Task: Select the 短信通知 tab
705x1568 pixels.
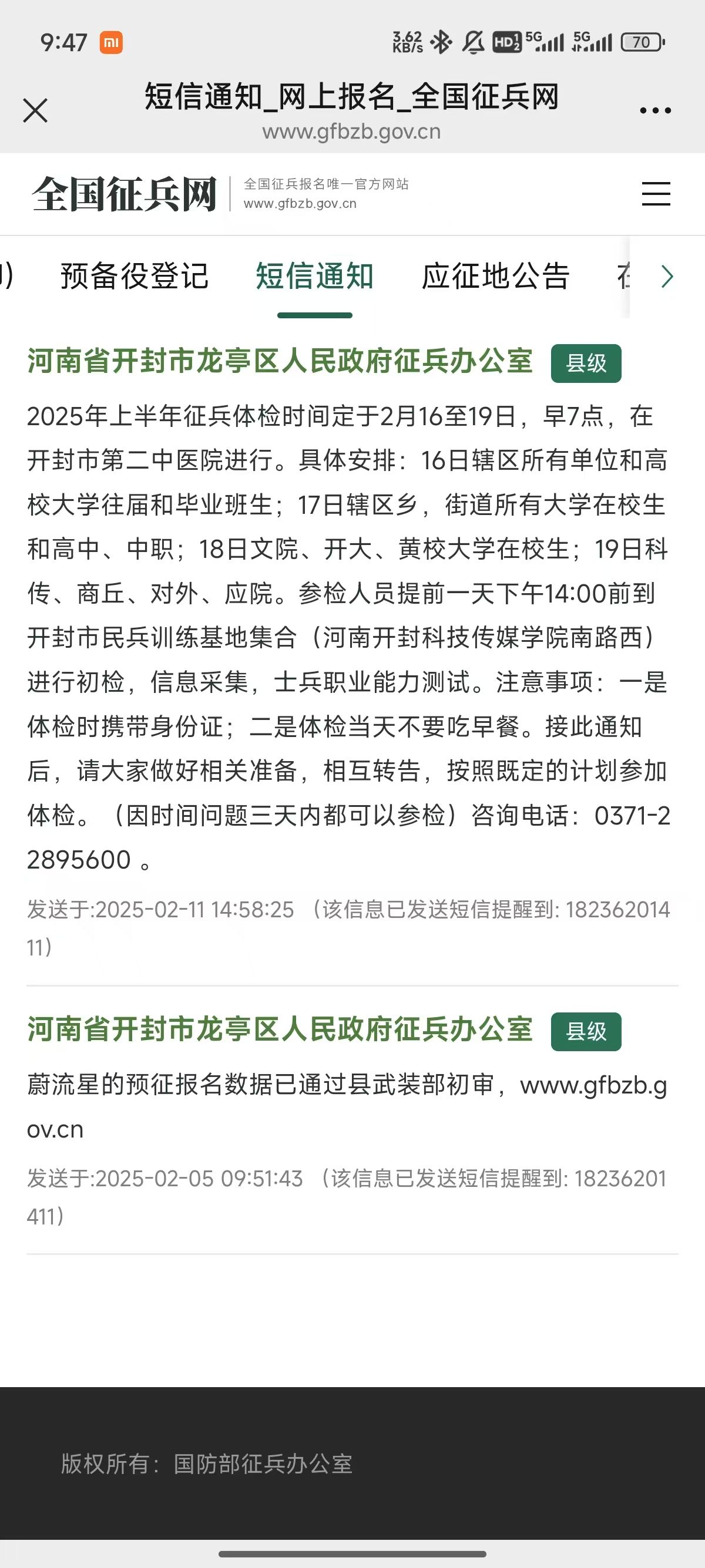Action: 314,277
